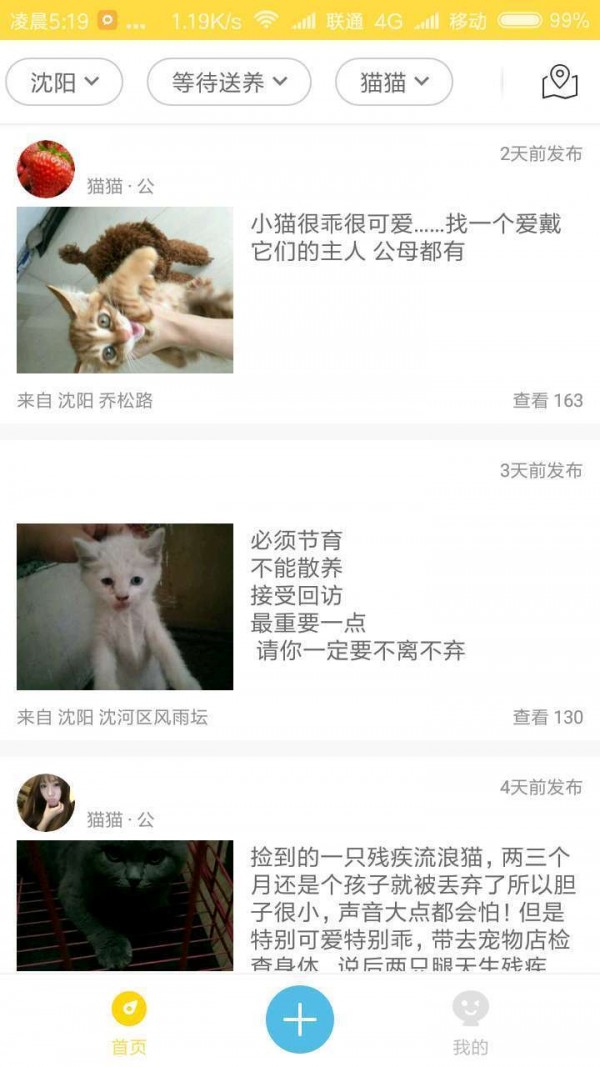Tap the strawberry avatar of first poster
Viewport: 600px width, 1067px height.
[x=46, y=169]
